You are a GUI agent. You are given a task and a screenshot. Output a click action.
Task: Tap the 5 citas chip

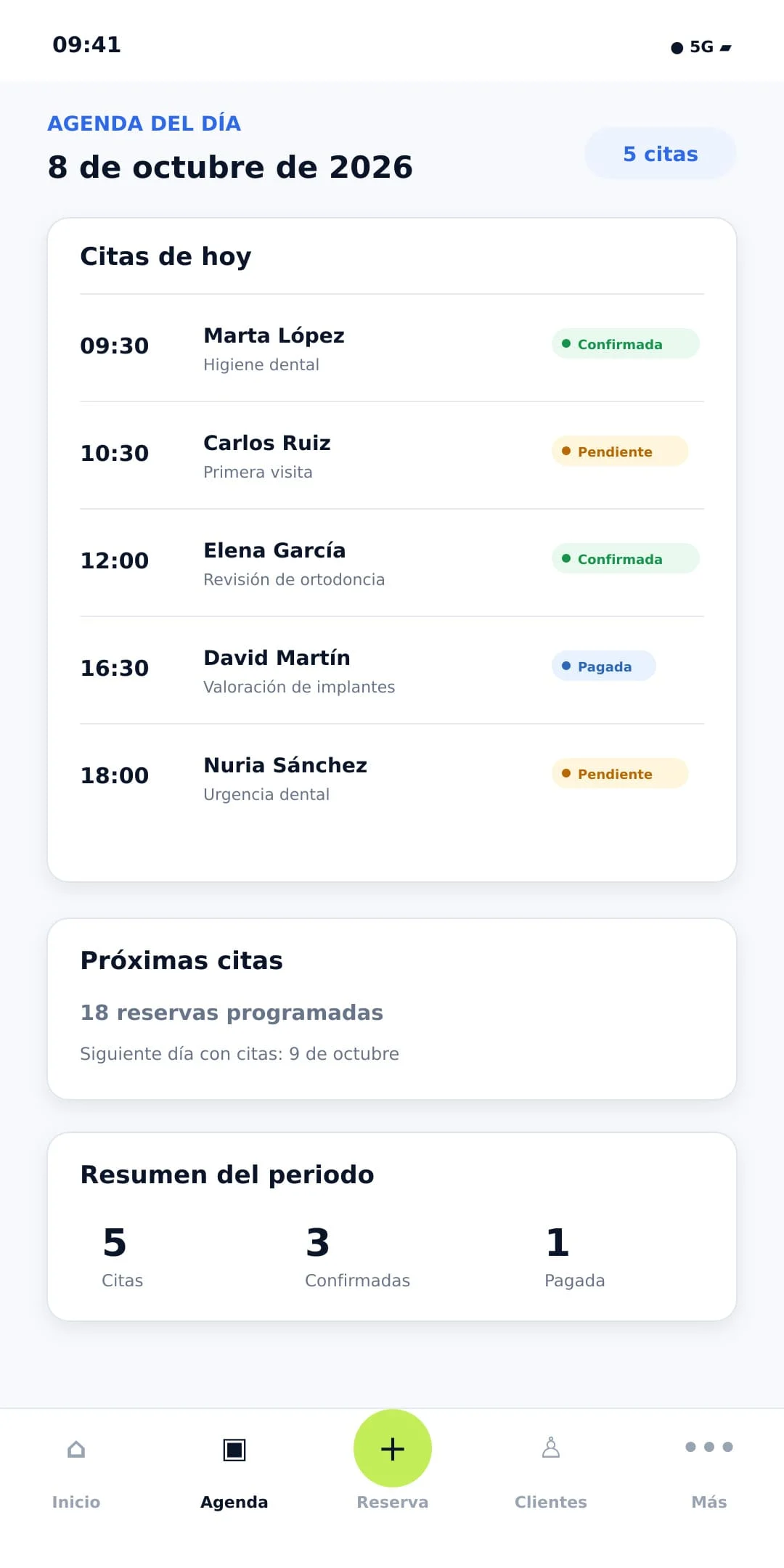[661, 153]
